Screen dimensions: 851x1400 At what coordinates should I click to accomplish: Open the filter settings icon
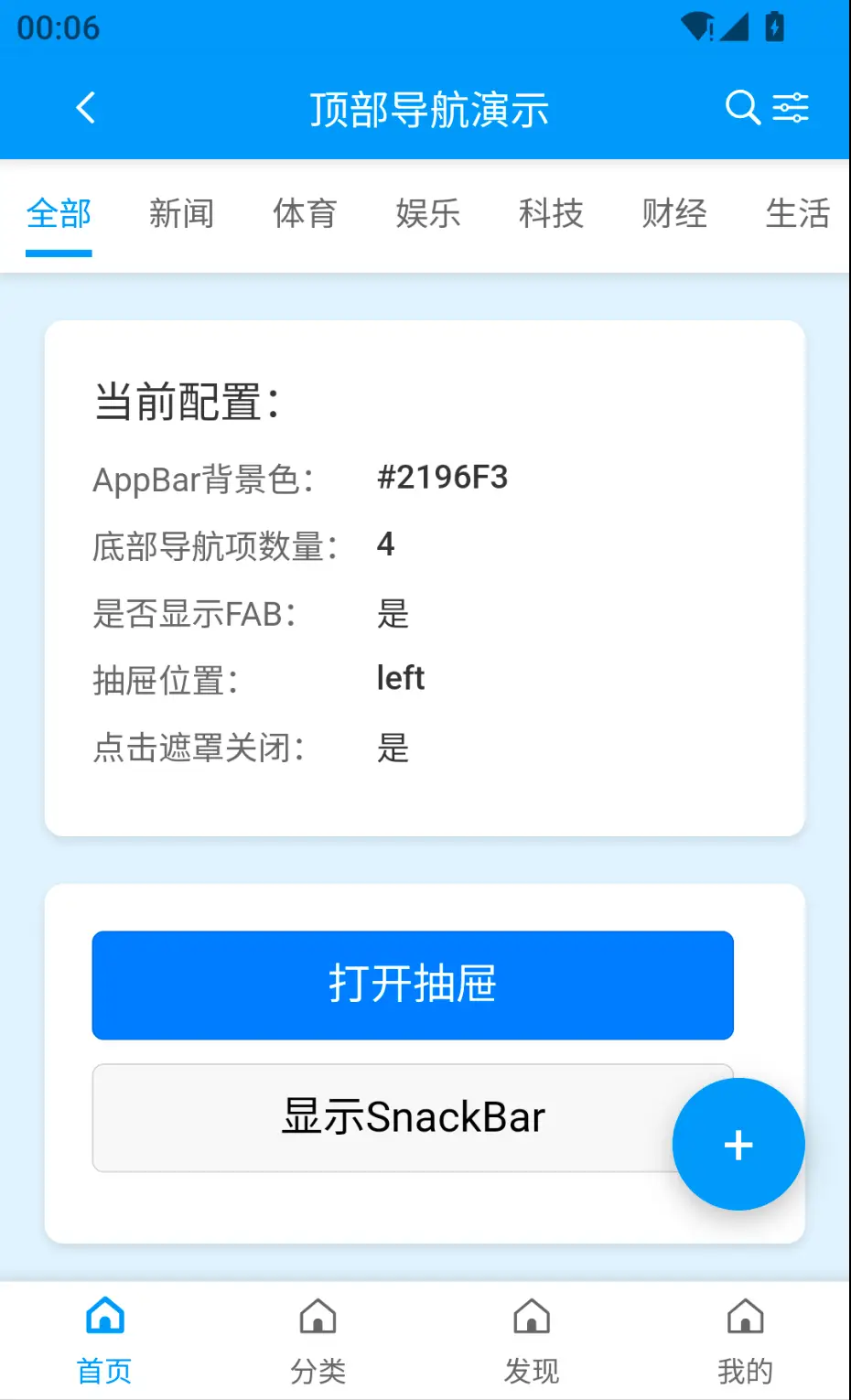[x=791, y=108]
